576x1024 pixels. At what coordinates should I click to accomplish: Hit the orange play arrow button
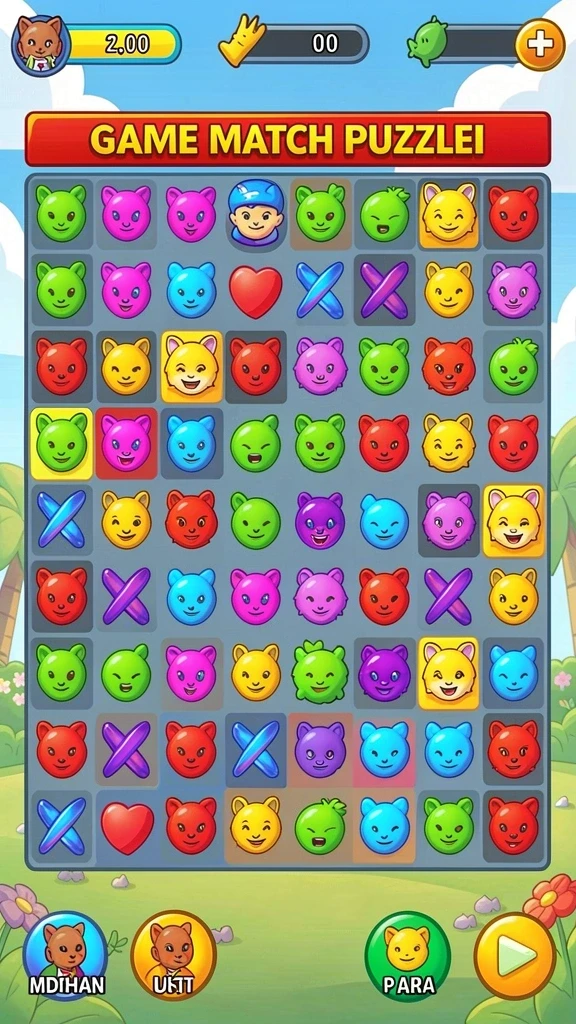(515, 956)
